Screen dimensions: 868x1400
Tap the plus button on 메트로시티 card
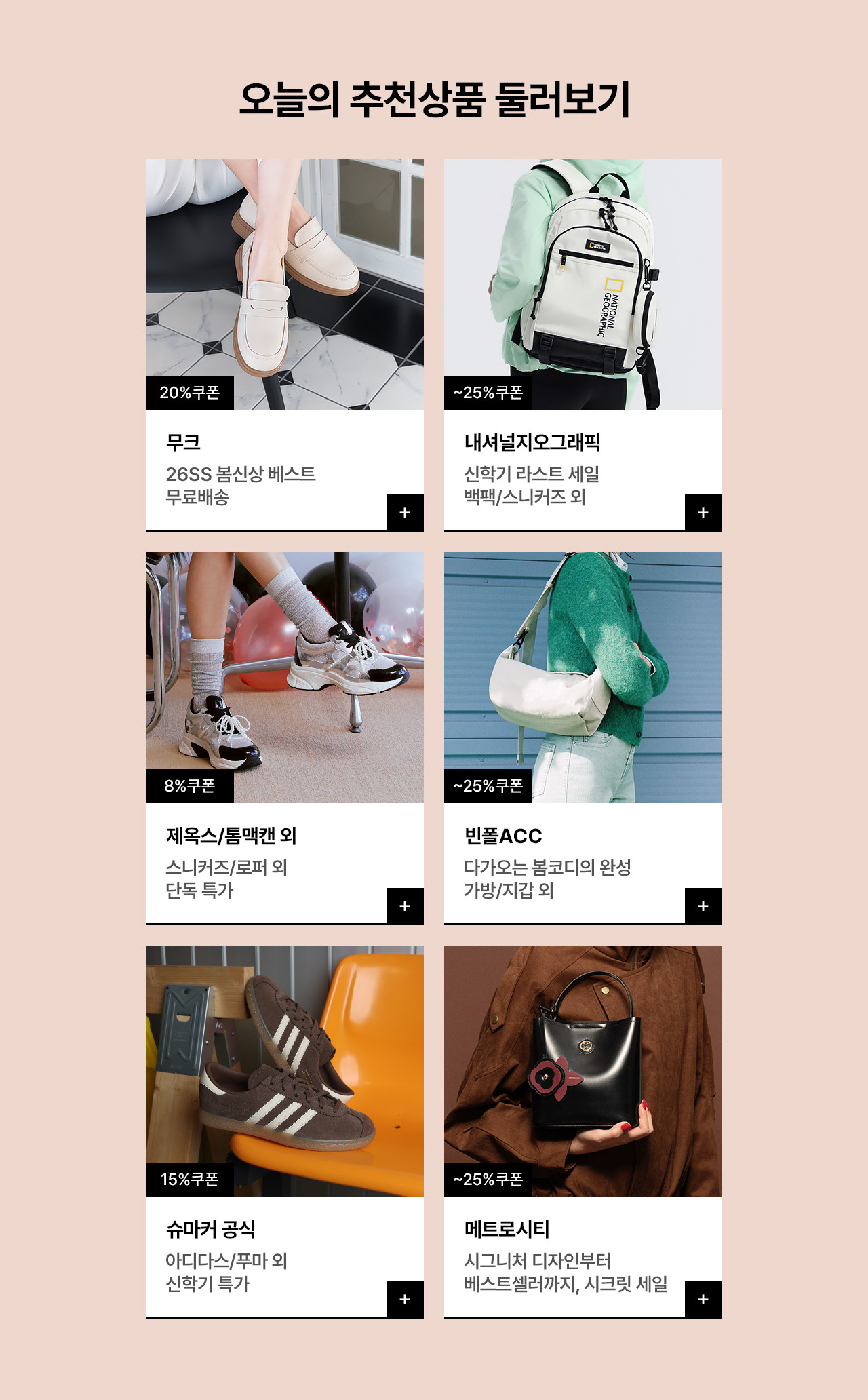click(703, 1300)
